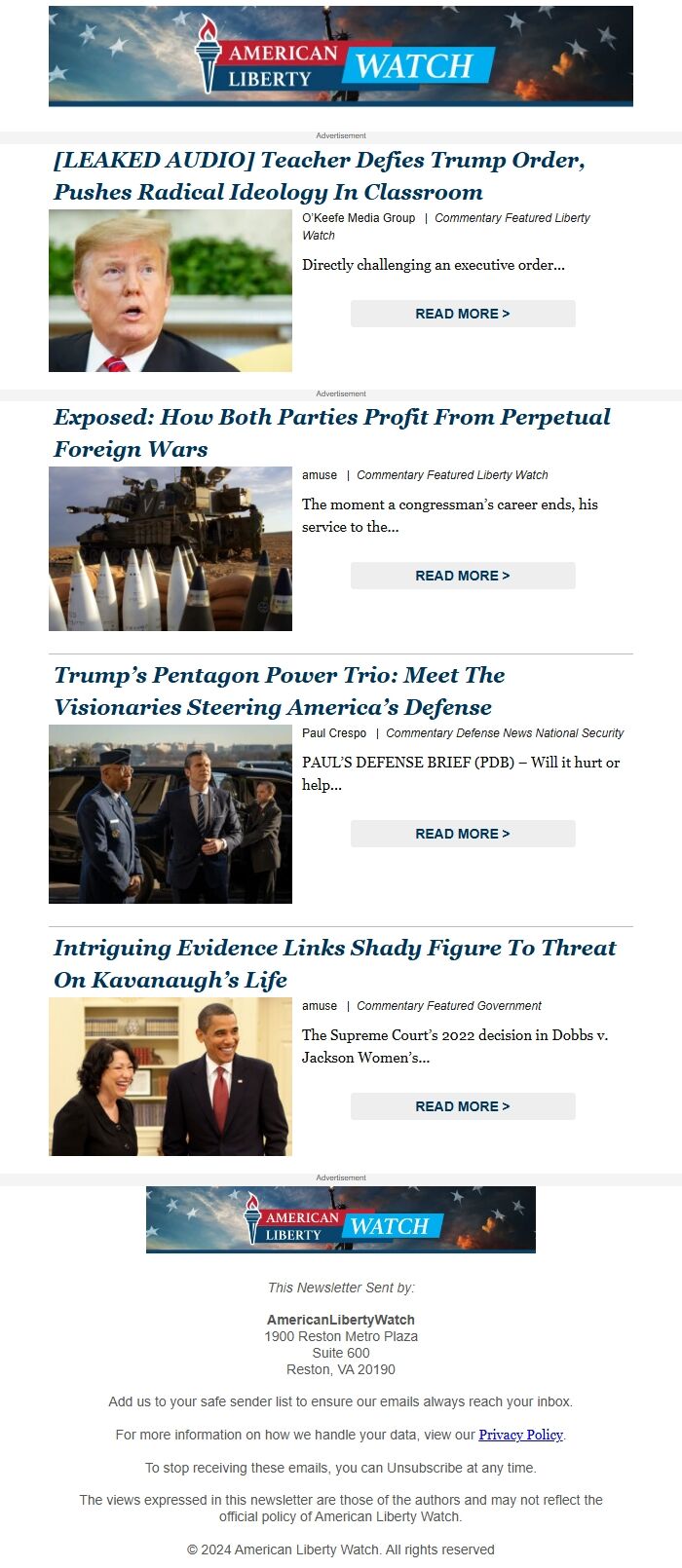The height and width of the screenshot is (1568, 682).
Task: Open the American Liberty Watch header banner
Action: pos(341,56)
